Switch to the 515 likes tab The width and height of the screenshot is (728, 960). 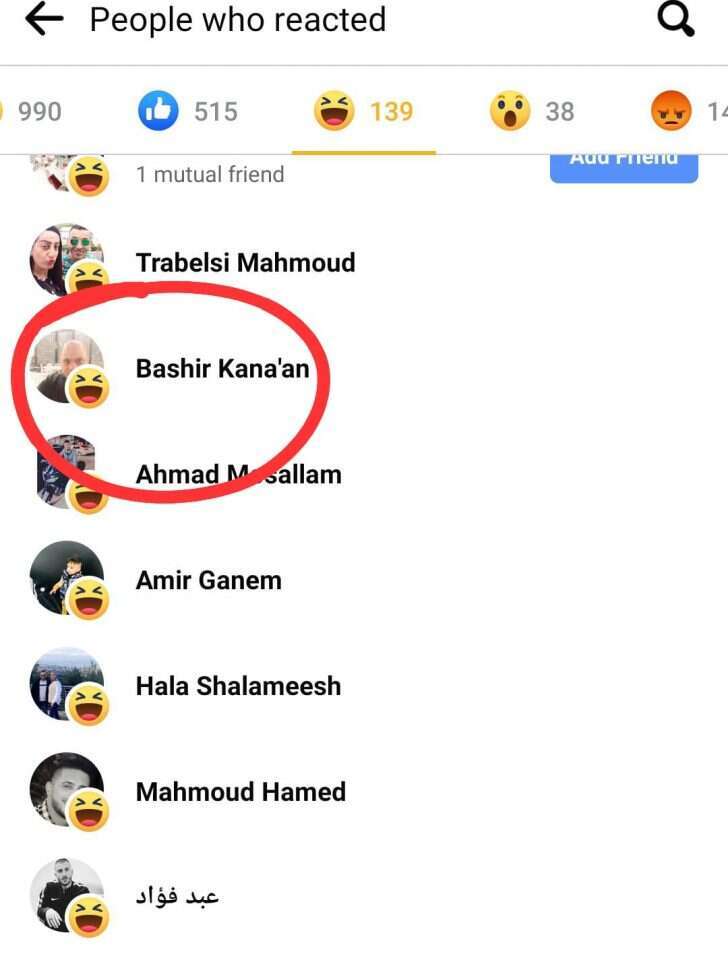pyautogui.click(x=189, y=111)
